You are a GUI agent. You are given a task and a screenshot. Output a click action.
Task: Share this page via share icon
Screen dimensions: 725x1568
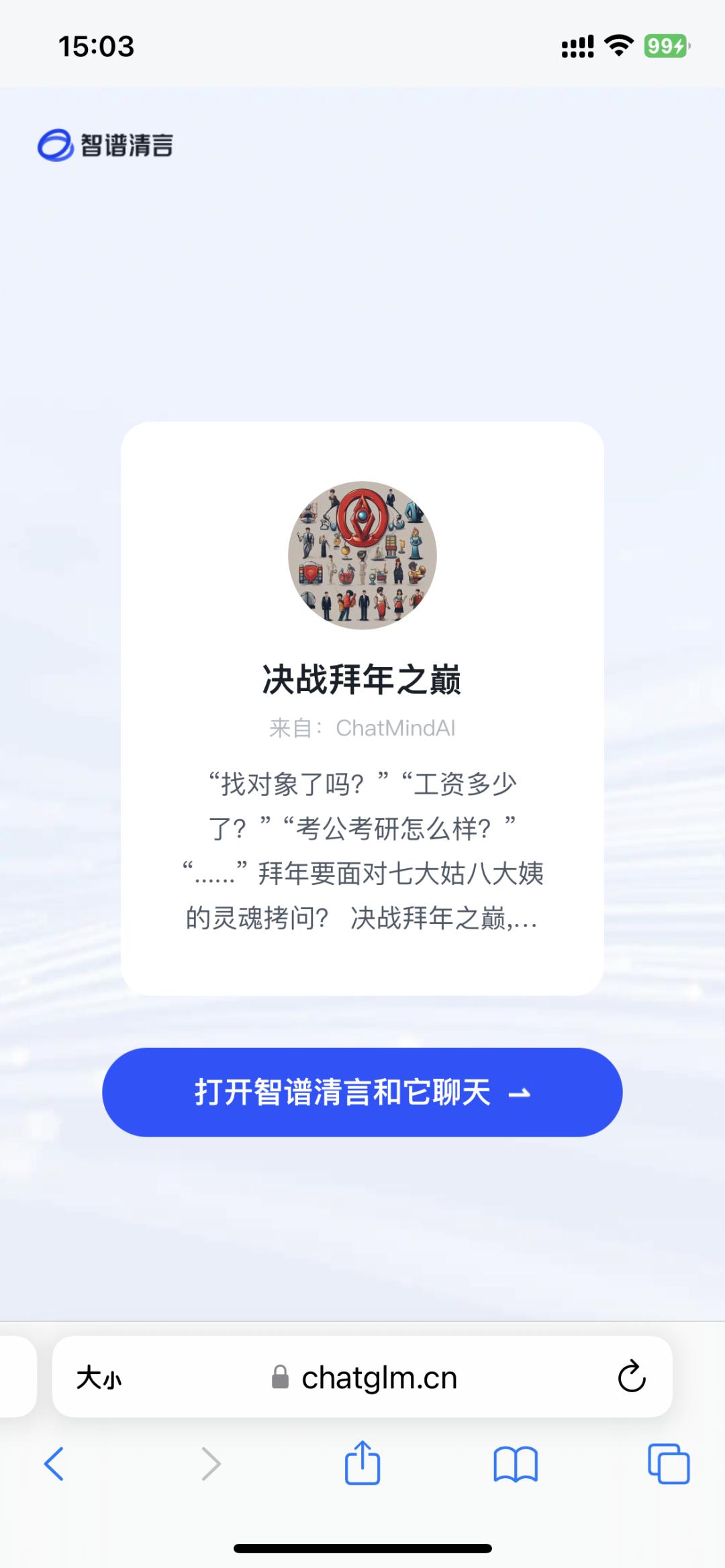click(362, 1463)
